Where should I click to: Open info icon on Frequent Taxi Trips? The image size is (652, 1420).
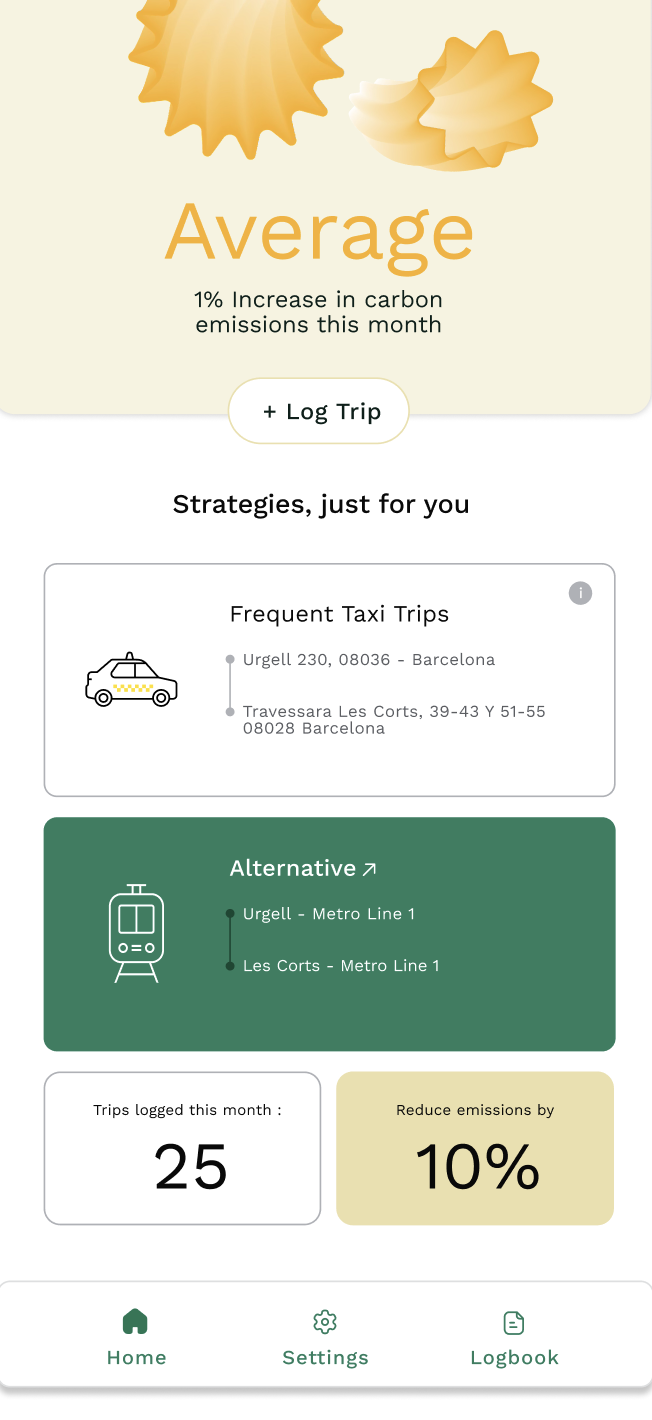point(580,593)
